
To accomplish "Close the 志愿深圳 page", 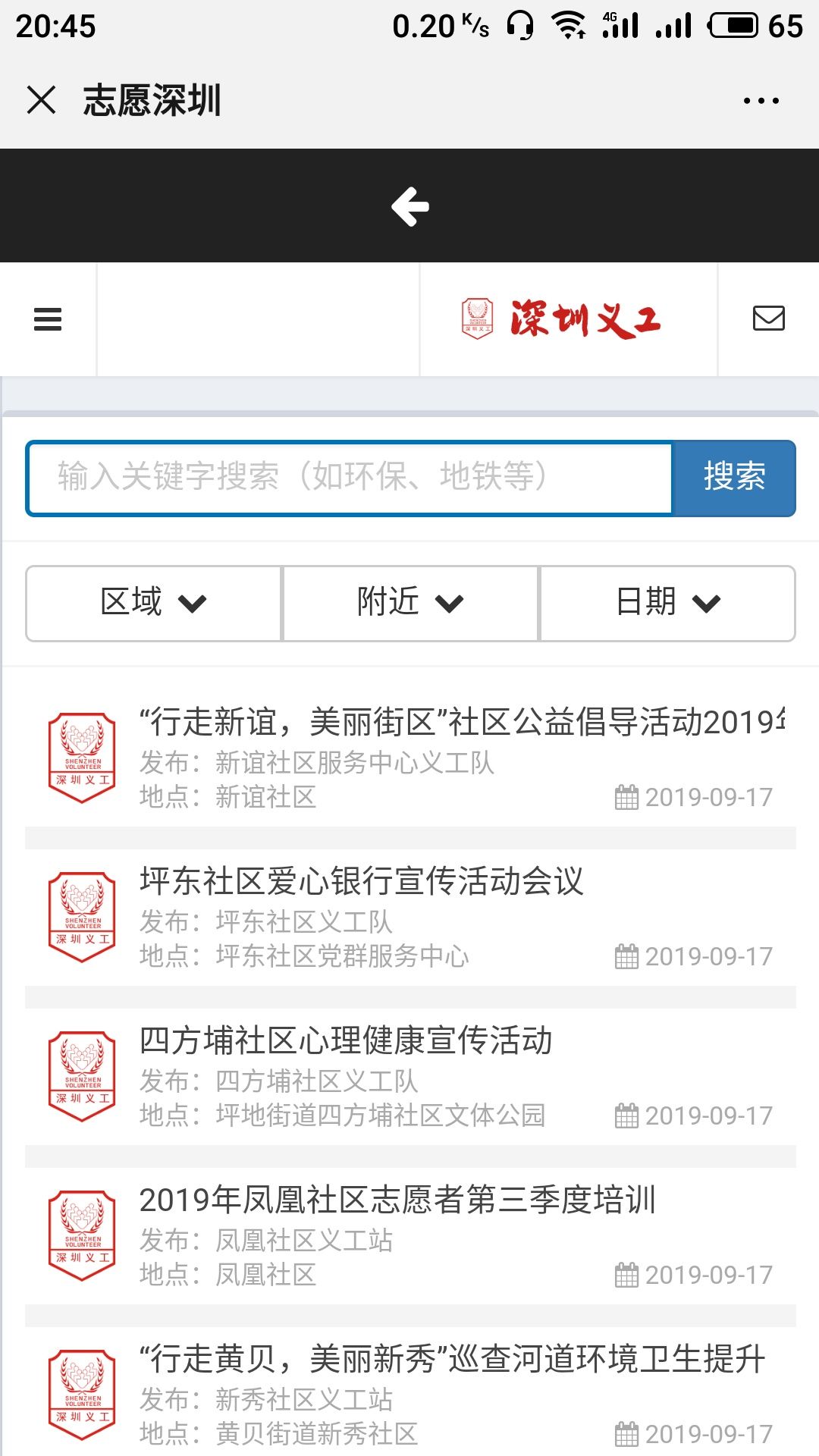I will 41,100.
